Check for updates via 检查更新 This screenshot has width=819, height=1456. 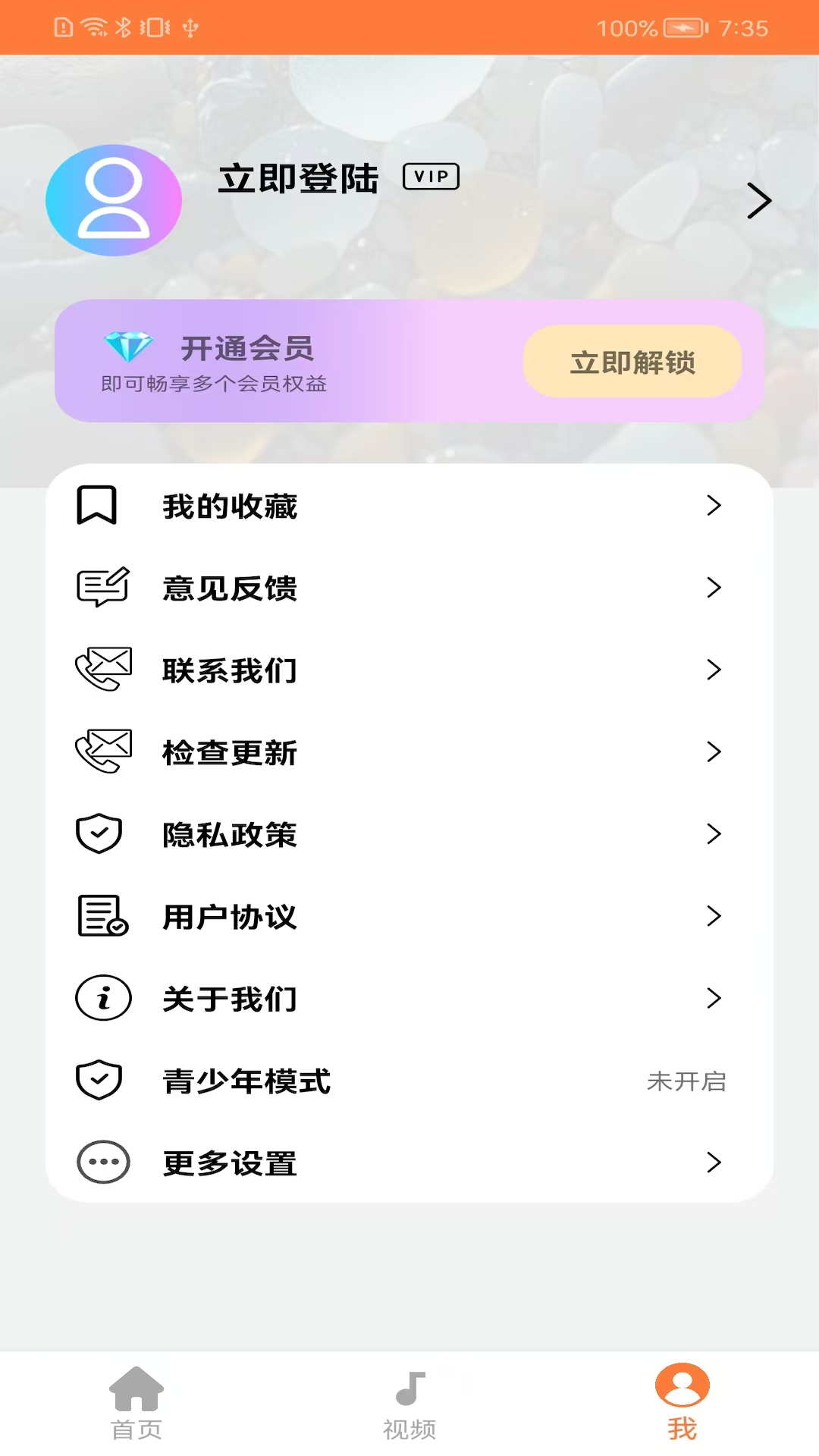coord(230,752)
